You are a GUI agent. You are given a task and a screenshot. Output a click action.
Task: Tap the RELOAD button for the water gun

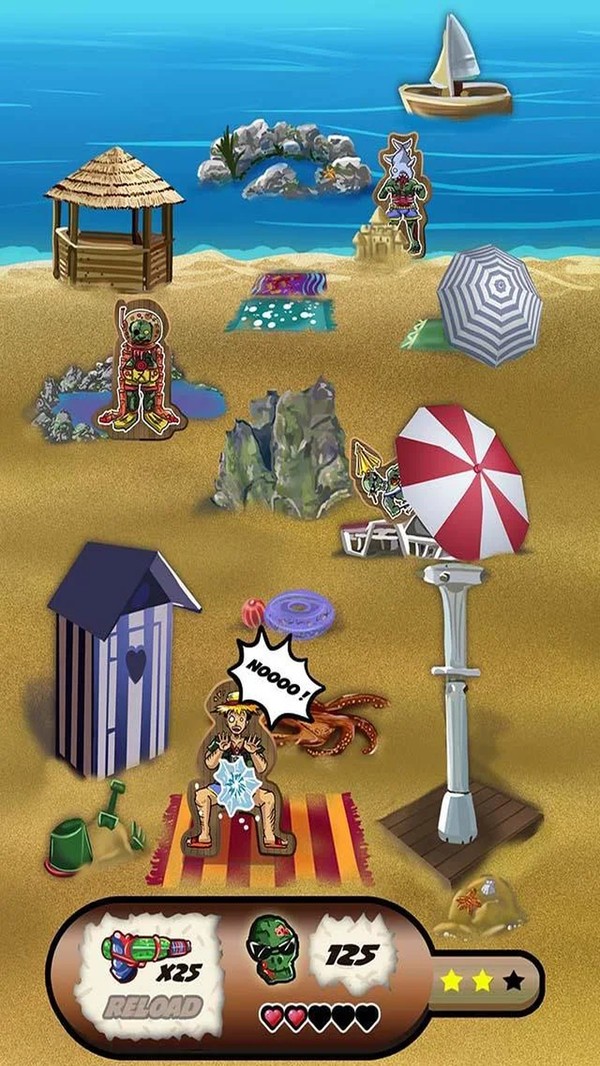pos(155,1006)
